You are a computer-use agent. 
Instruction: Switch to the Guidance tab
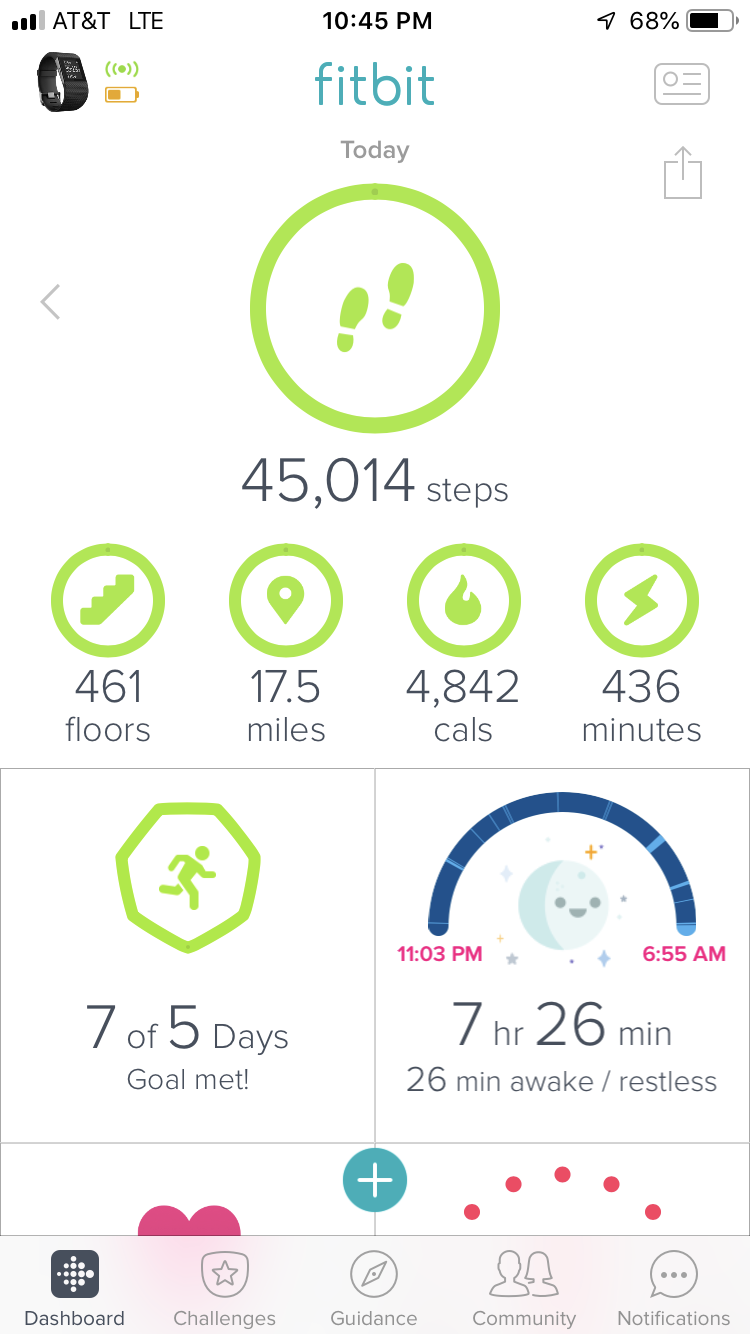pos(374,1288)
